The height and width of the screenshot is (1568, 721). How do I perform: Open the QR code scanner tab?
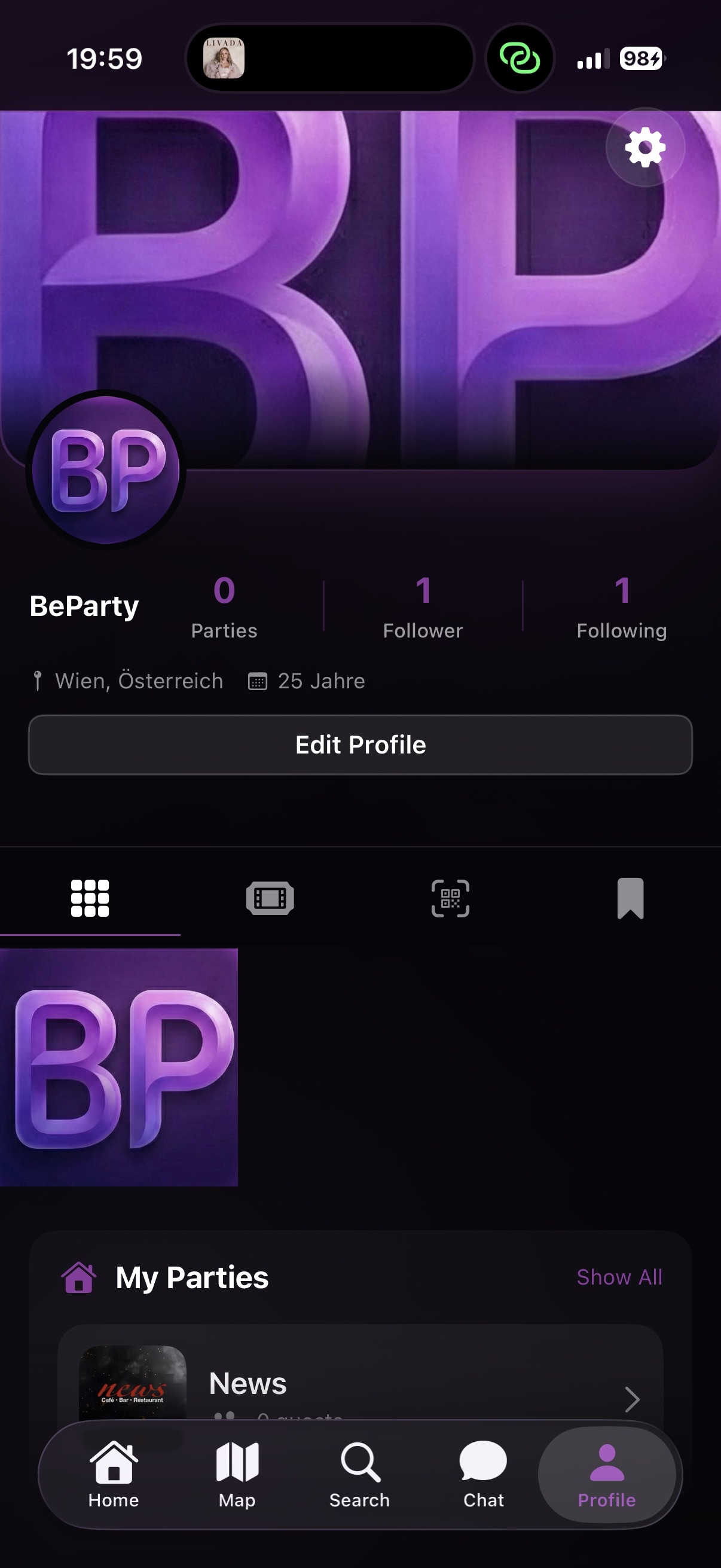click(x=450, y=898)
